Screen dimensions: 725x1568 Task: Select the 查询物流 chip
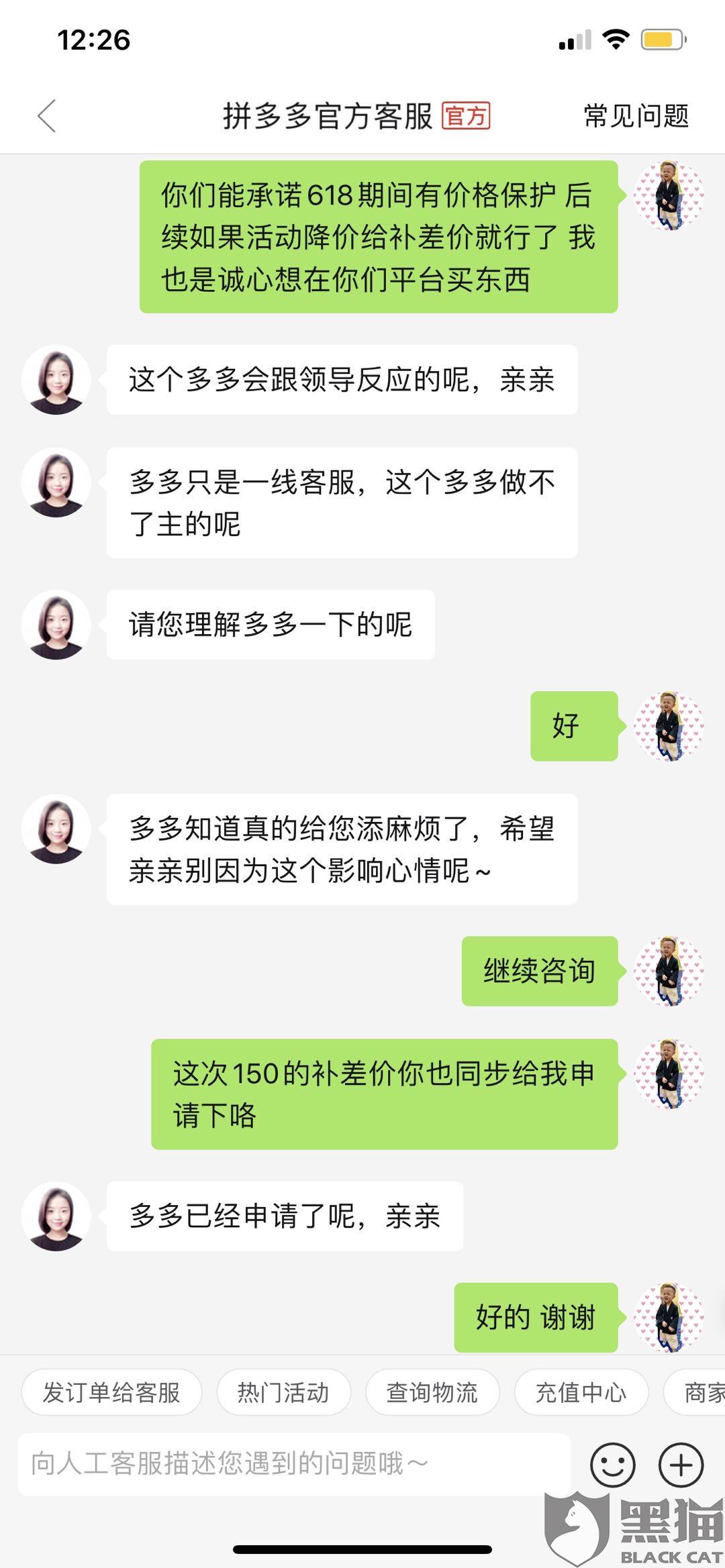[x=432, y=1393]
